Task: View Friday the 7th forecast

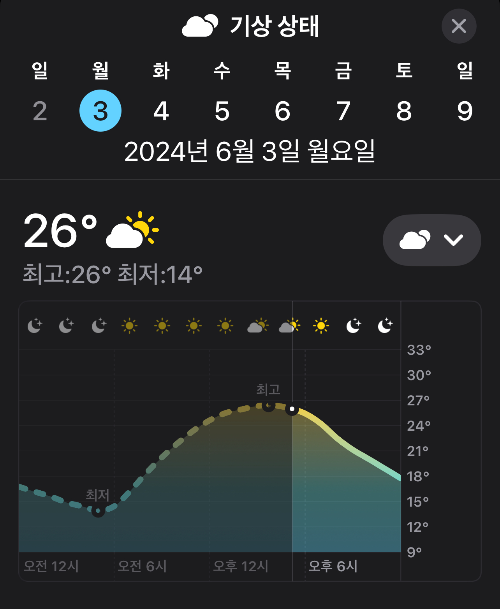Action: (x=343, y=111)
